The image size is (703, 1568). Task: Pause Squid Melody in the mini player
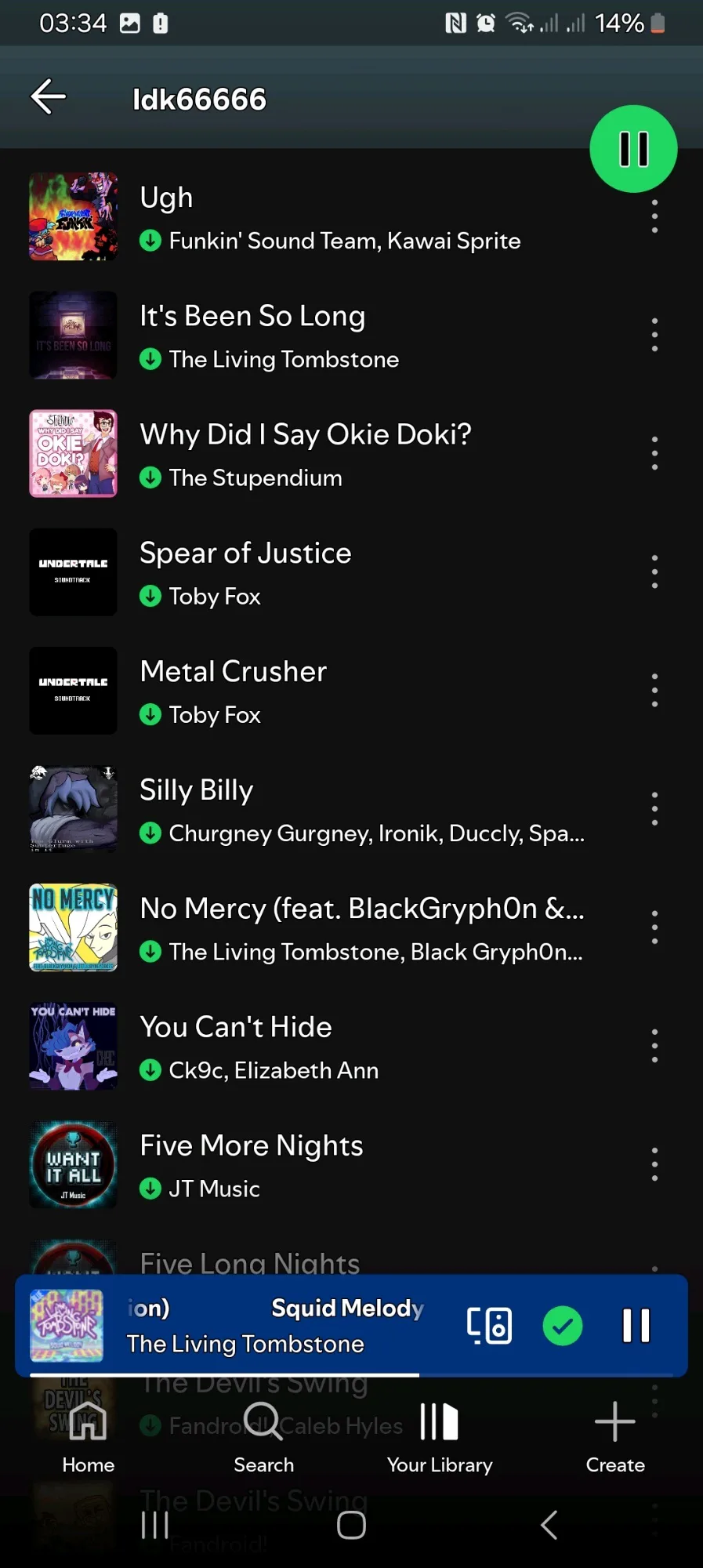click(x=636, y=1326)
